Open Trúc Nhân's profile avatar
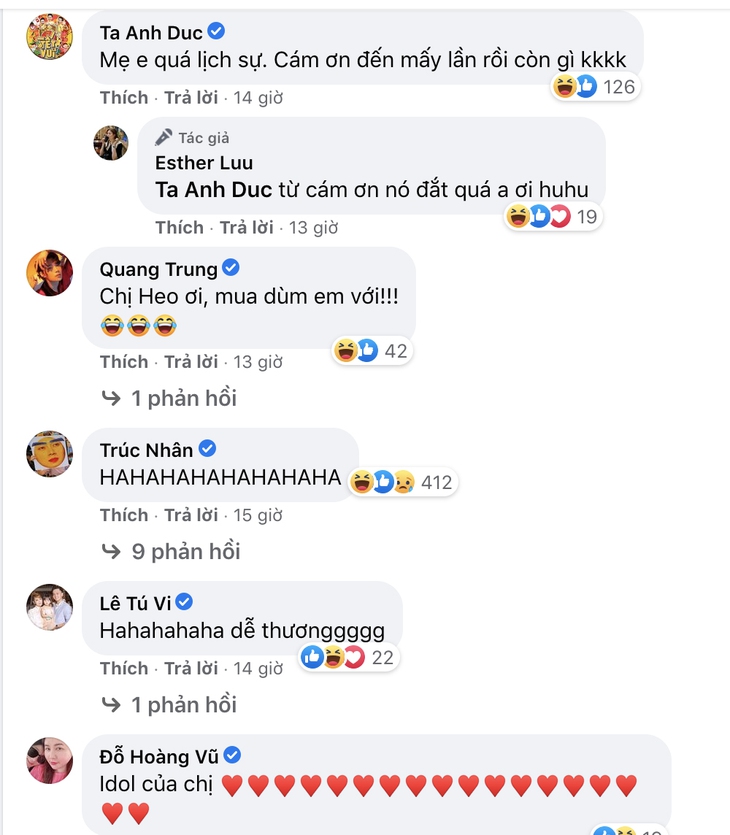This screenshot has height=835, width=730. tap(48, 455)
